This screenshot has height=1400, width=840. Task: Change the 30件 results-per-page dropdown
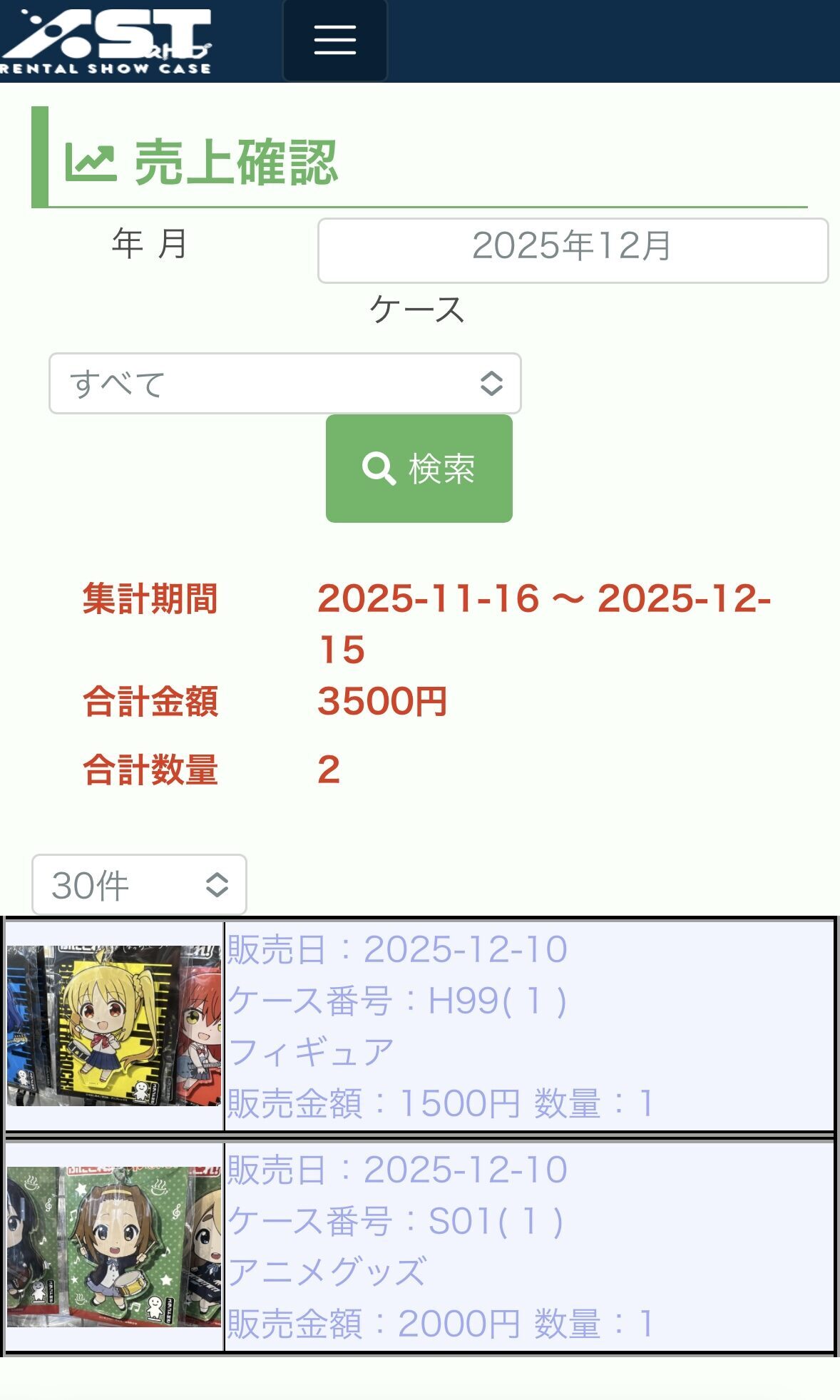tap(139, 884)
